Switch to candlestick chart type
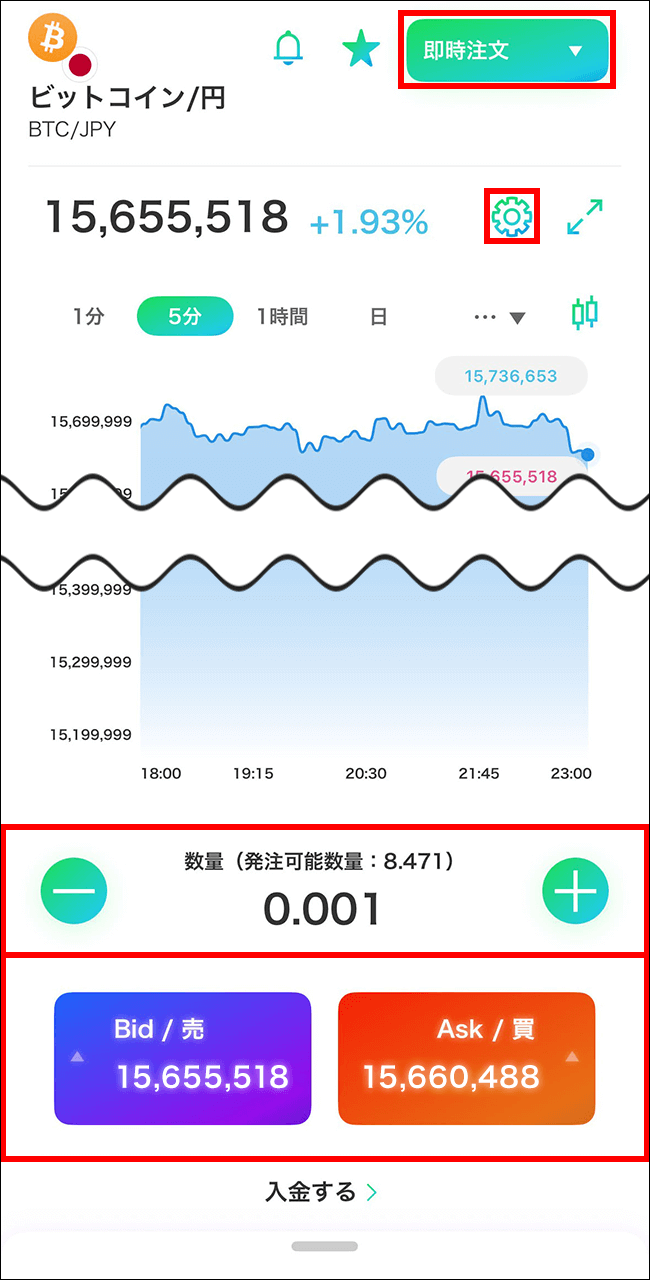This screenshot has height=1280, width=650. click(x=585, y=313)
